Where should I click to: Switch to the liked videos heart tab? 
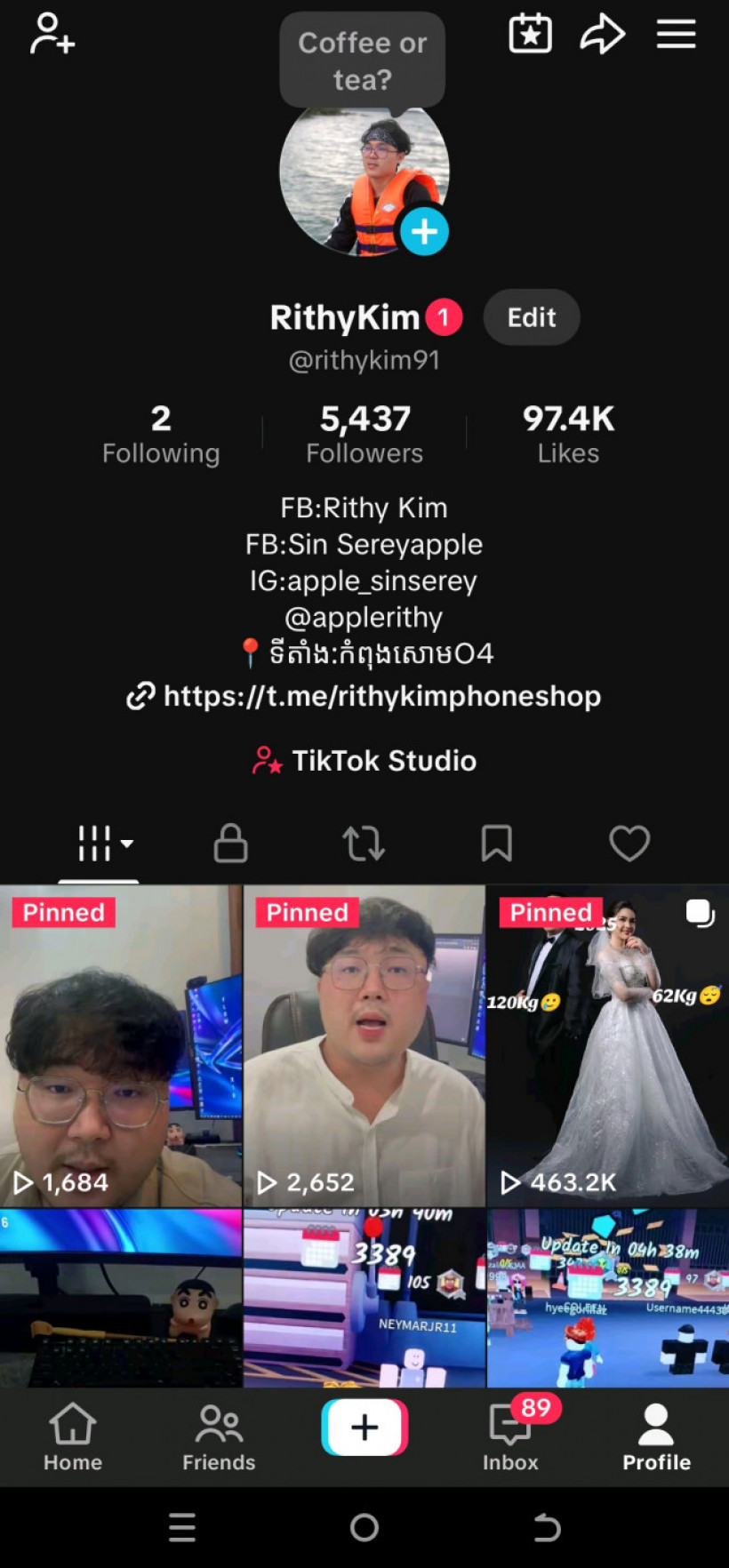pyautogui.click(x=629, y=843)
